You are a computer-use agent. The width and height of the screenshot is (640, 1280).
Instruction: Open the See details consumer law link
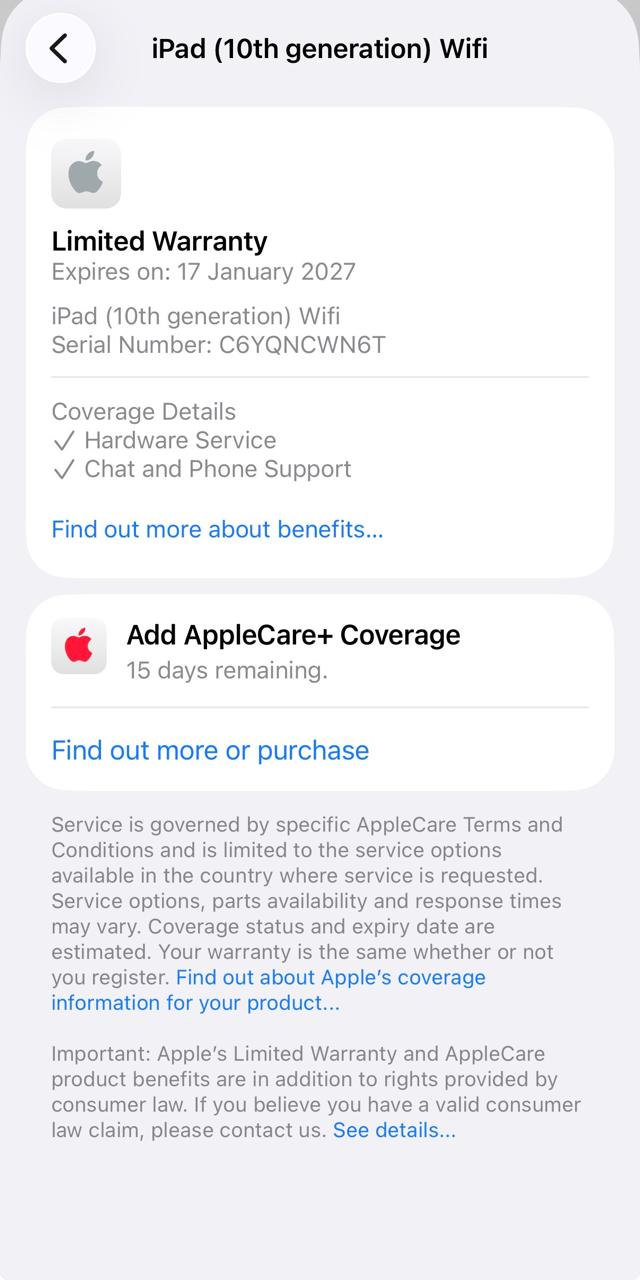[x=394, y=1130]
